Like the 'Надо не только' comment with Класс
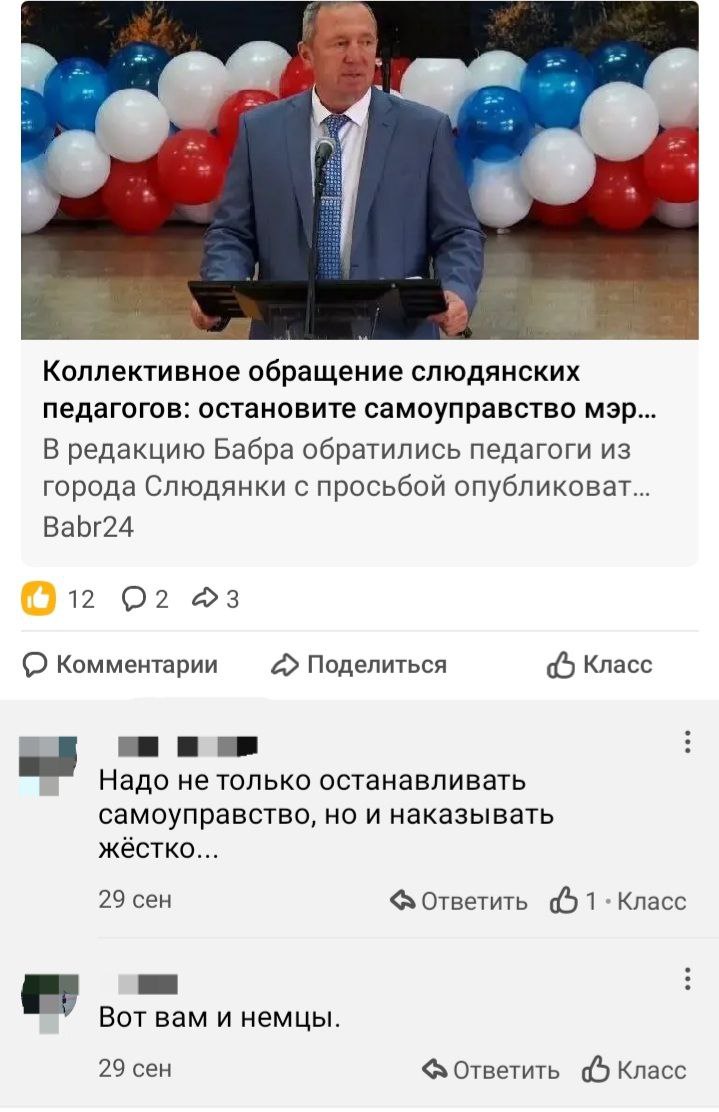This screenshot has width=719, height=1112. pos(619,901)
